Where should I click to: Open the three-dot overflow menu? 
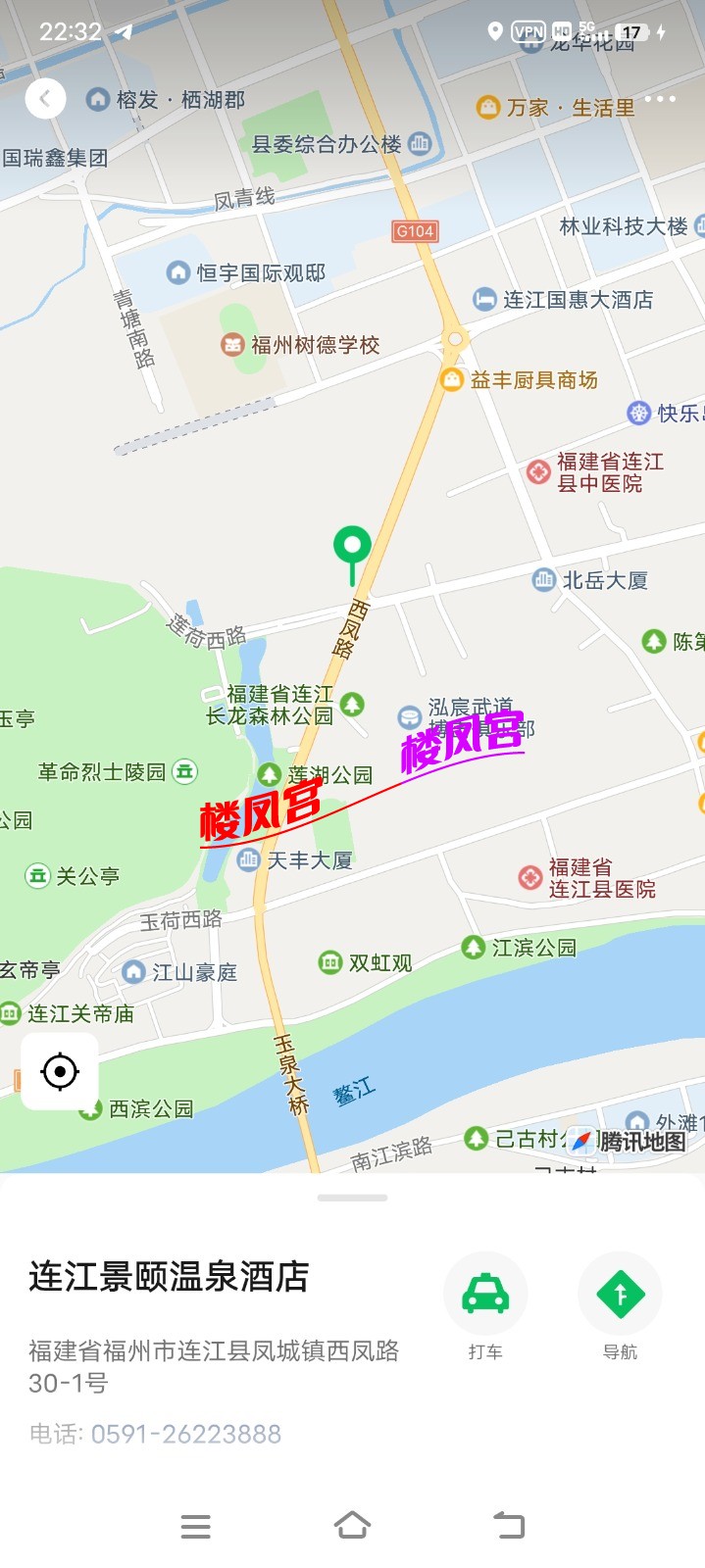click(660, 99)
